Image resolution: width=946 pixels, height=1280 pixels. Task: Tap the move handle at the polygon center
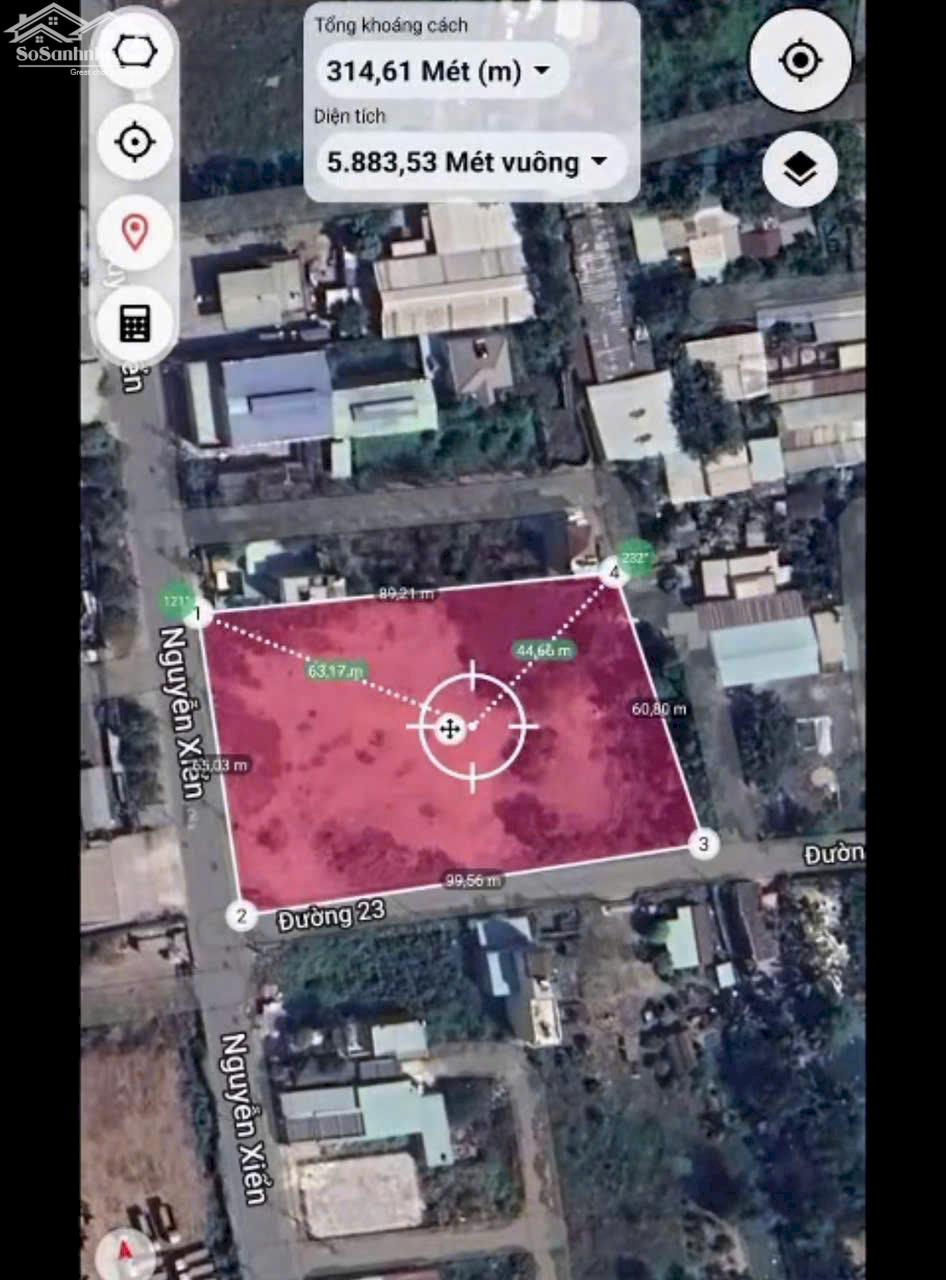click(x=450, y=728)
